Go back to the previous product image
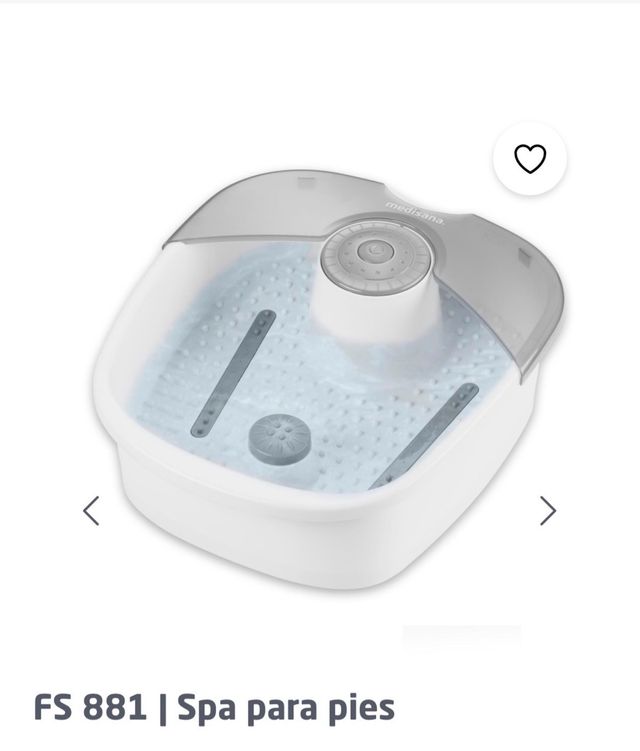640x751 pixels. 91,511
